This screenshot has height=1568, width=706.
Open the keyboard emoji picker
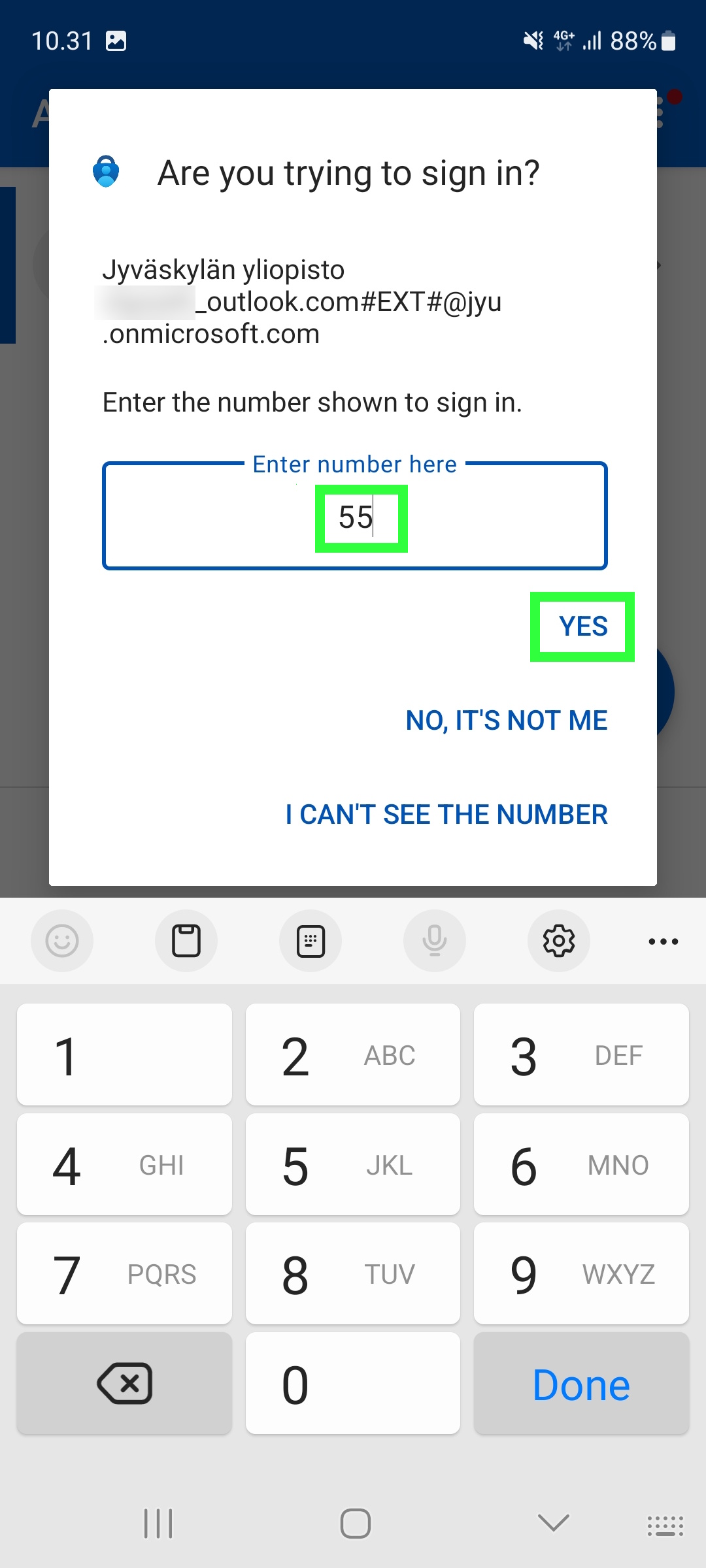pos(62,941)
